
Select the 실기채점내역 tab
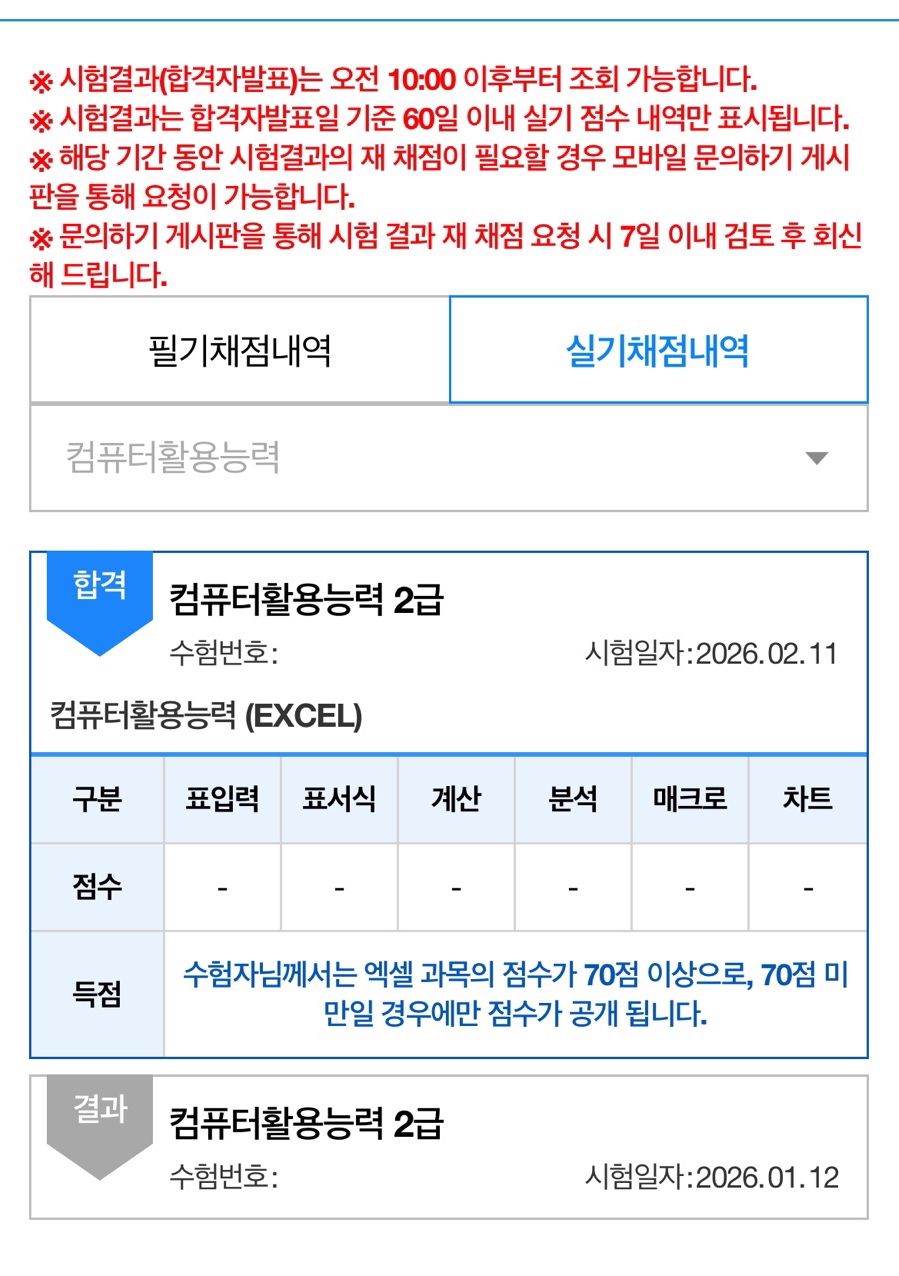(658, 350)
